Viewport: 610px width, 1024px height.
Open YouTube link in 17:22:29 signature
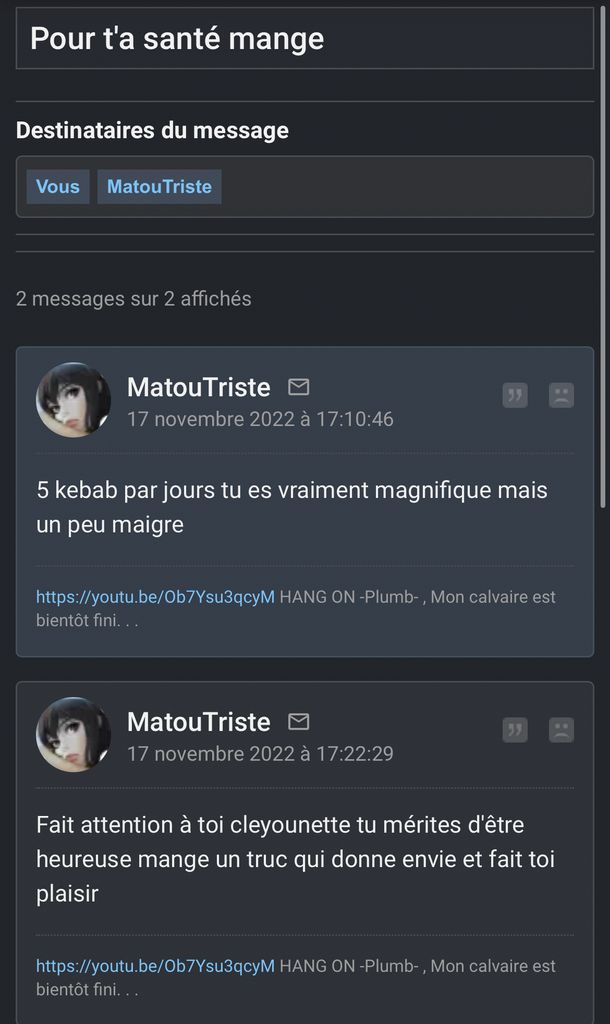tap(155, 966)
